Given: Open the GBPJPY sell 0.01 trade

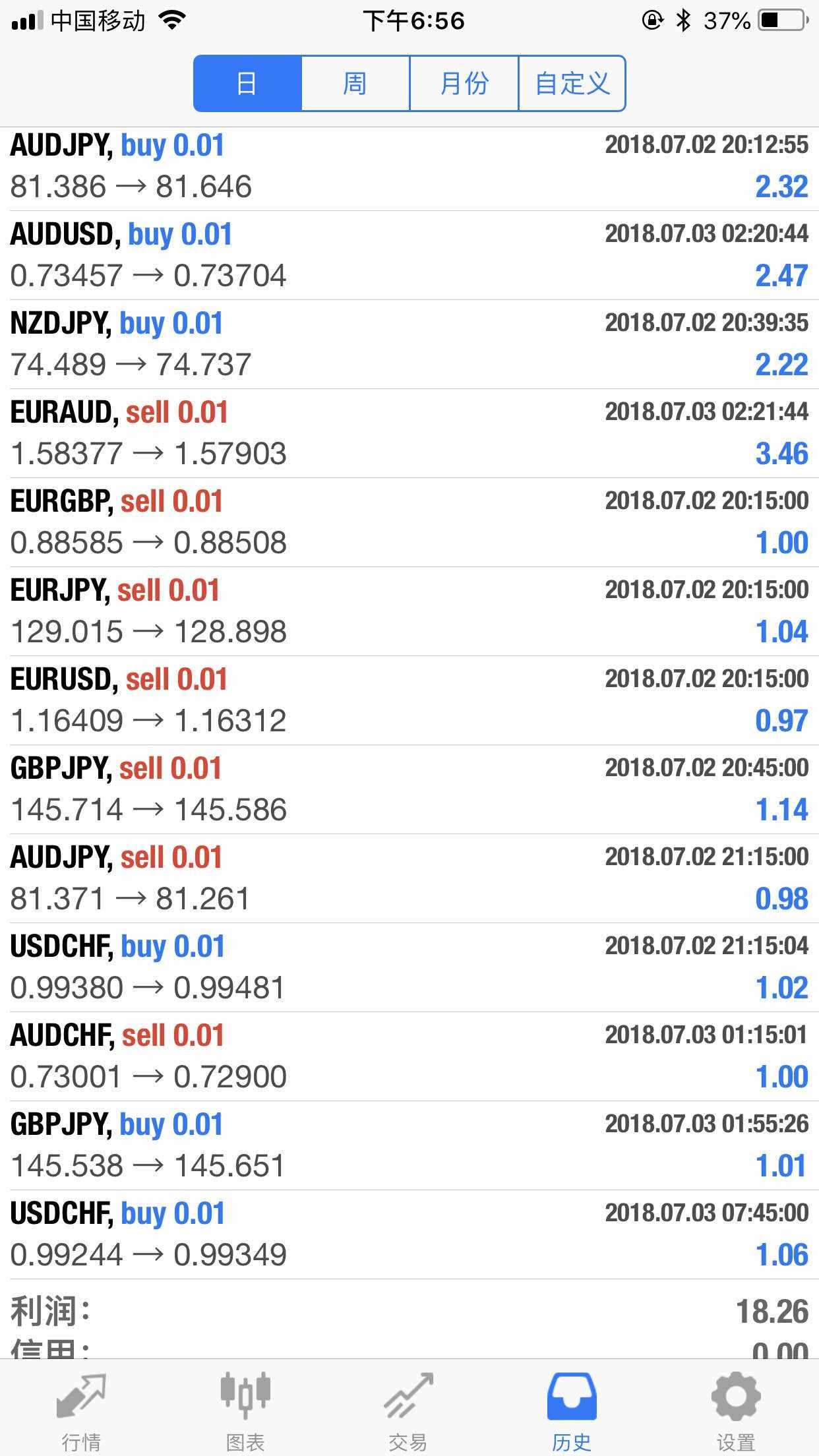Looking at the screenshot, I should pos(409,789).
